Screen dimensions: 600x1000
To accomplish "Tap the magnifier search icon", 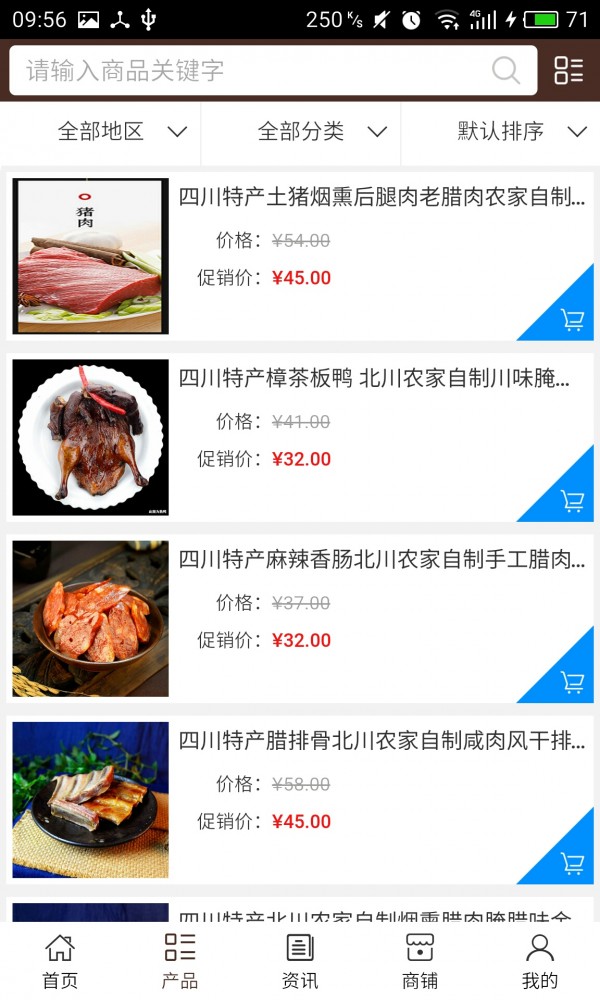I will pos(506,70).
